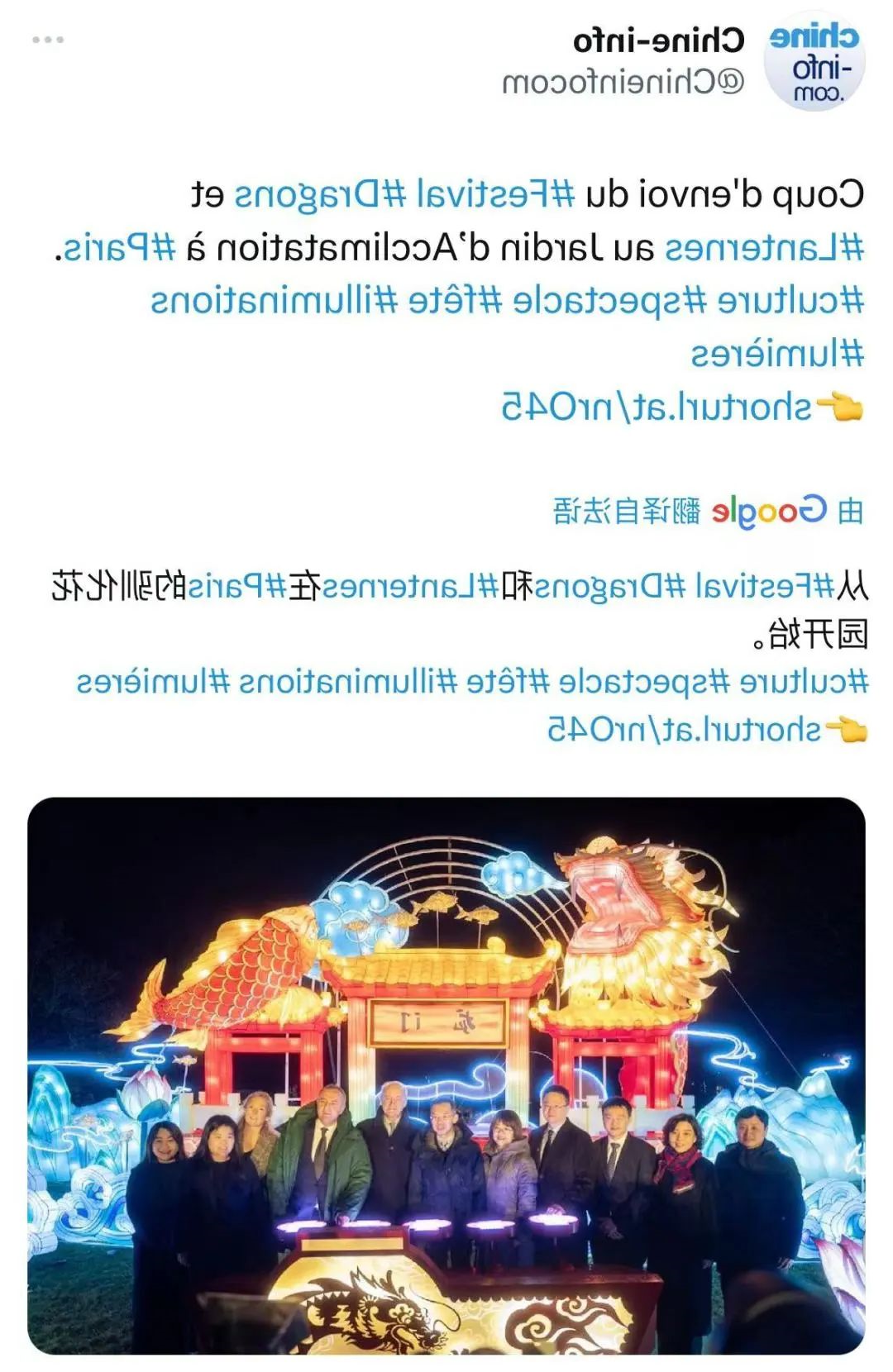Open the tweet's three-dot overflow menu

coord(48,40)
